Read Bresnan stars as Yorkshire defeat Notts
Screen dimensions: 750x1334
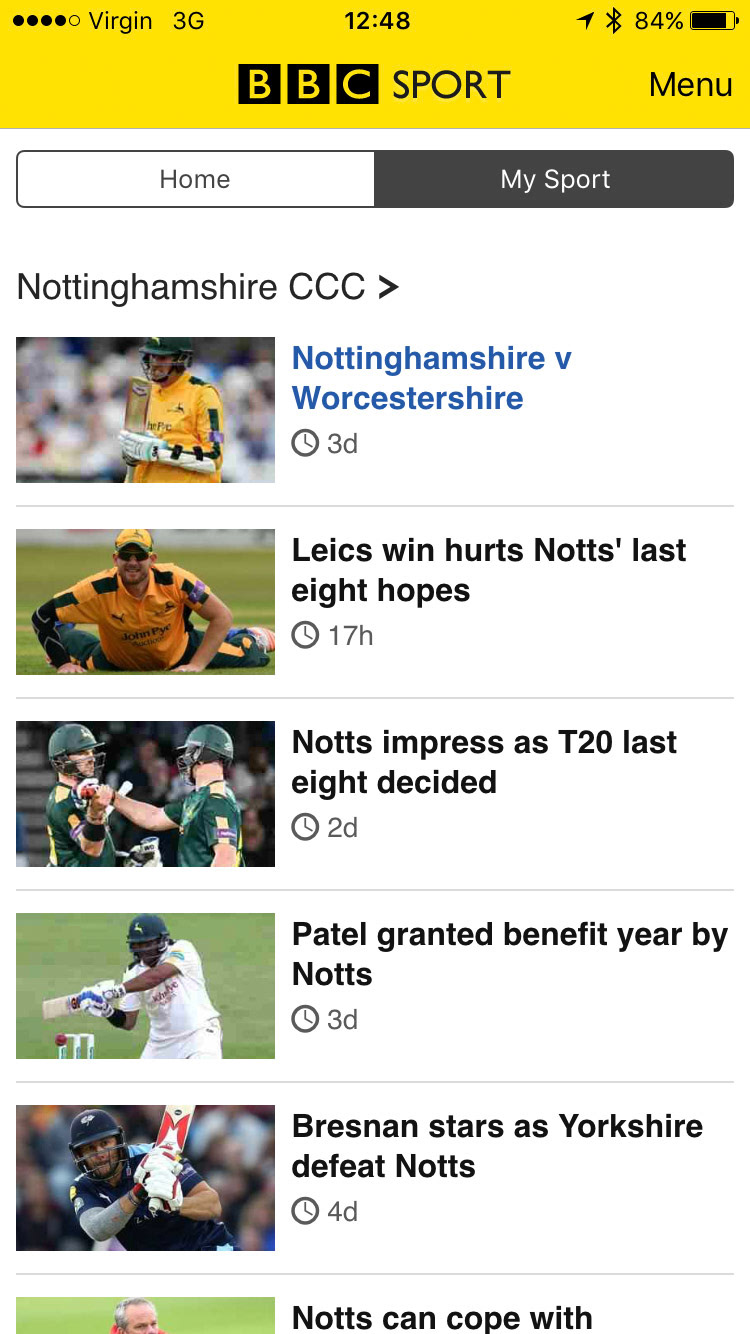point(497,1146)
